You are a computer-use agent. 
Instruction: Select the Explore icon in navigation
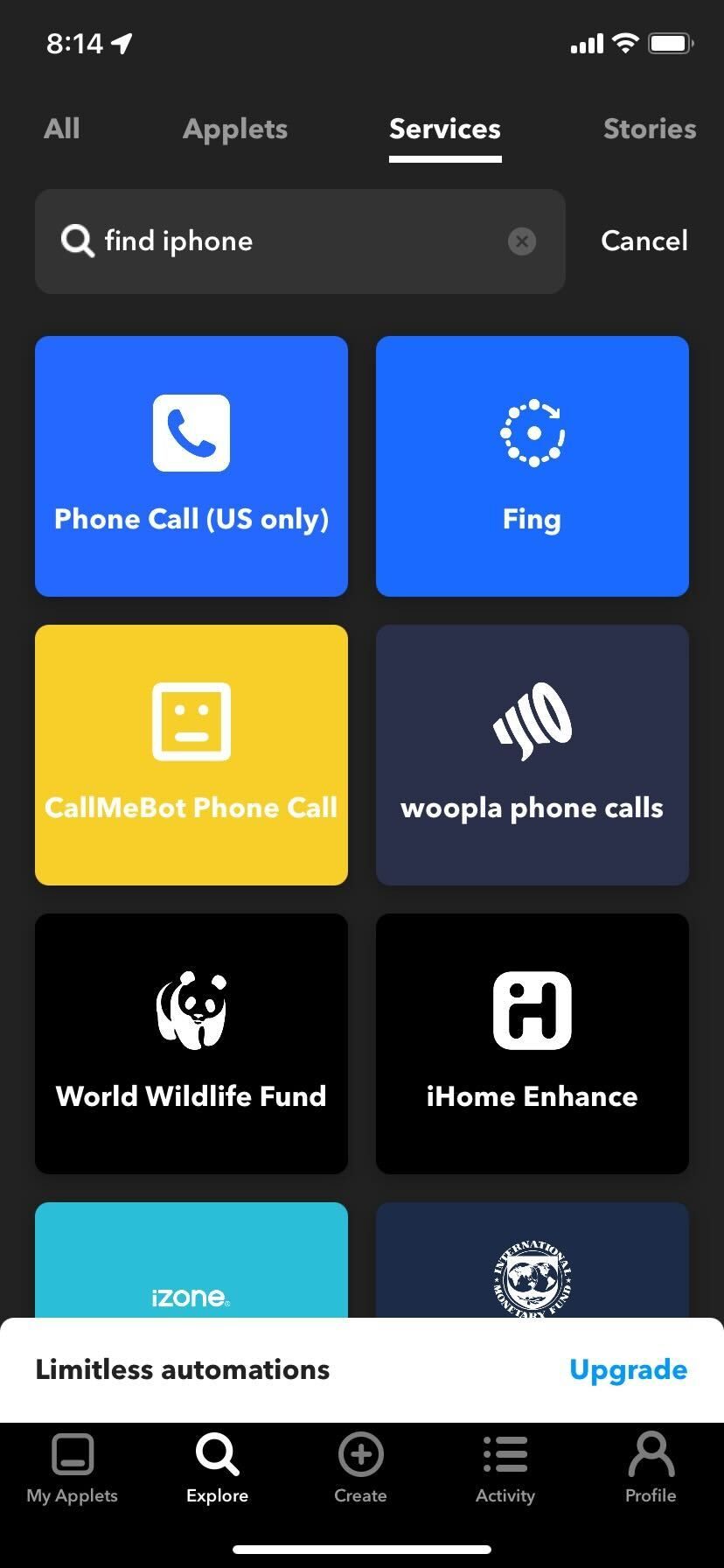click(x=217, y=1468)
